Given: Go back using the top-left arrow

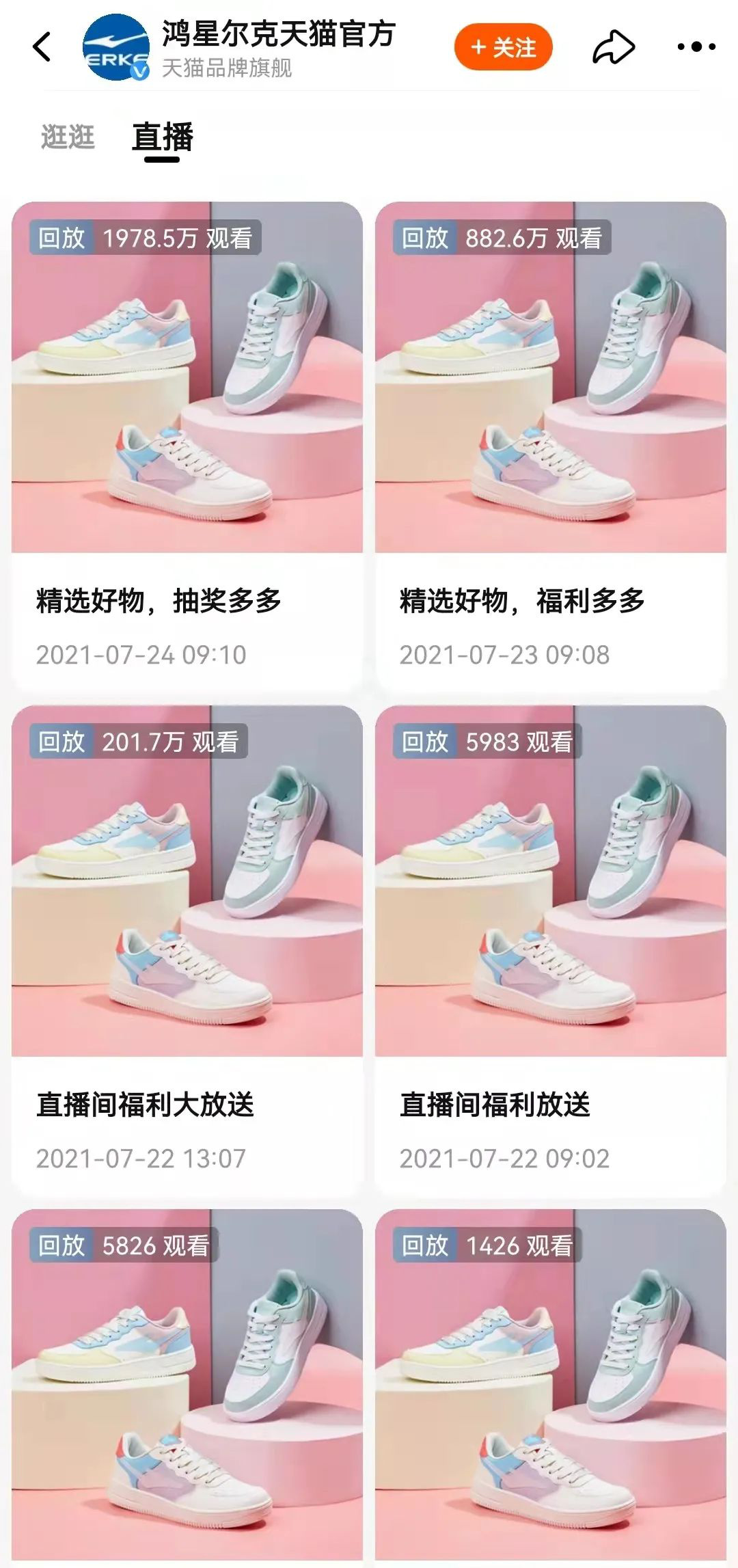Looking at the screenshot, I should tap(42, 47).
